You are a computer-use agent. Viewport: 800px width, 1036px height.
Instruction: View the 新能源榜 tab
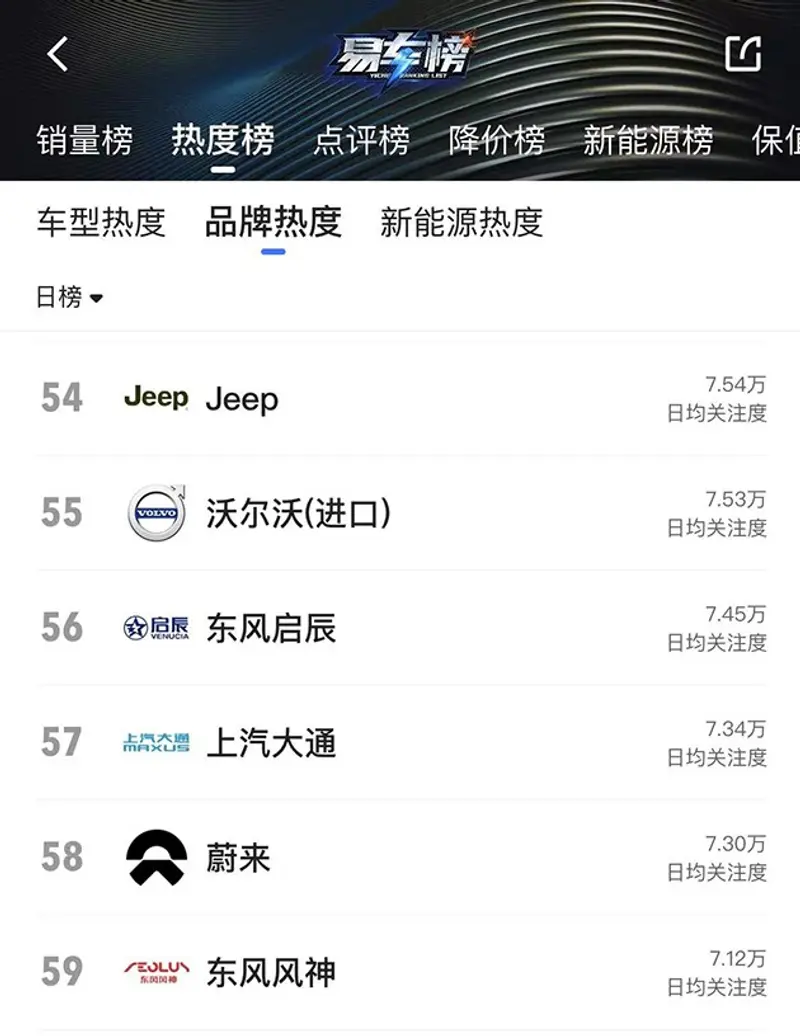click(648, 141)
